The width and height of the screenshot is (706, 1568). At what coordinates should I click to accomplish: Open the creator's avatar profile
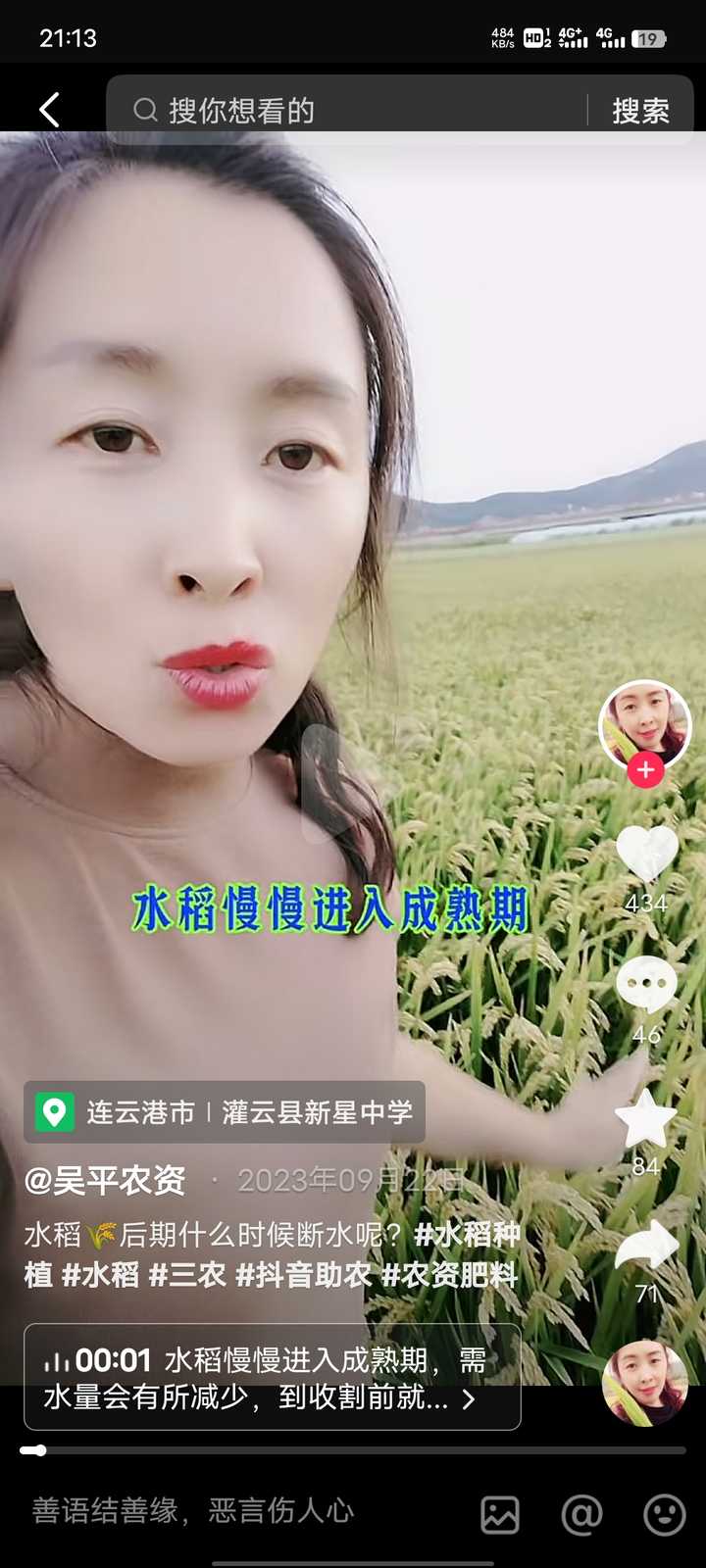tap(644, 726)
